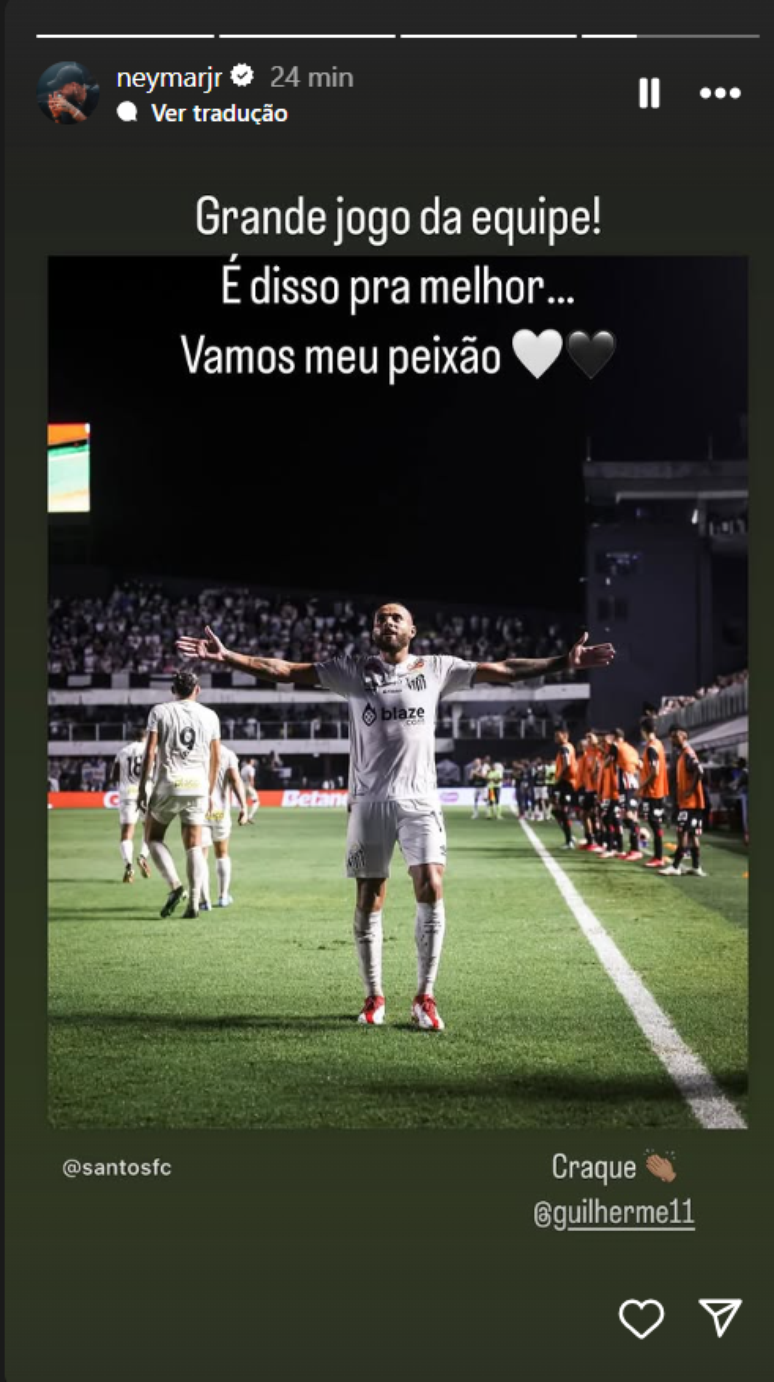Open the reshared Santos post photo
The height and width of the screenshot is (1382, 774).
[397, 760]
